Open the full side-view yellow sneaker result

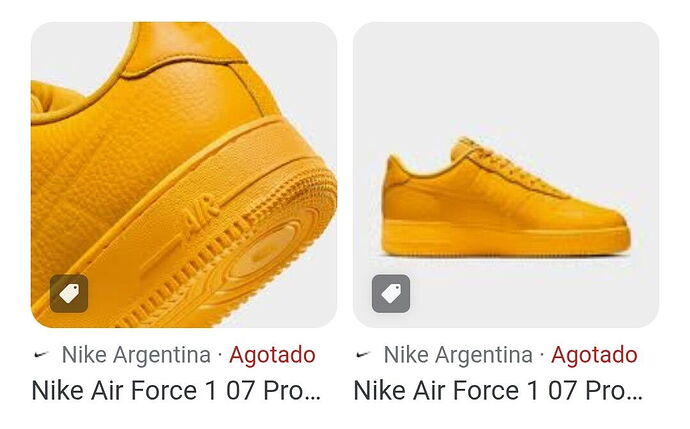click(x=506, y=175)
